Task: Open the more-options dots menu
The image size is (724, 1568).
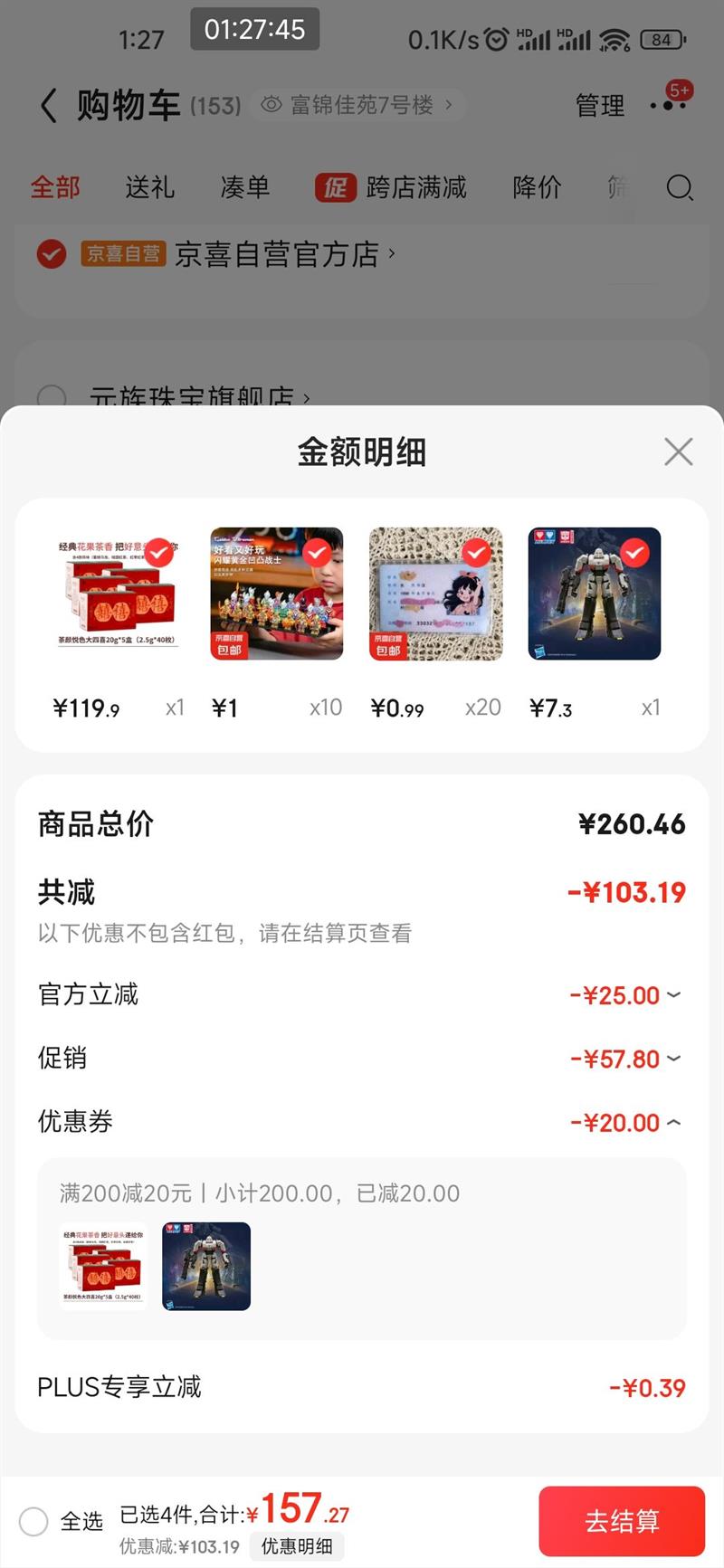Action: click(668, 105)
